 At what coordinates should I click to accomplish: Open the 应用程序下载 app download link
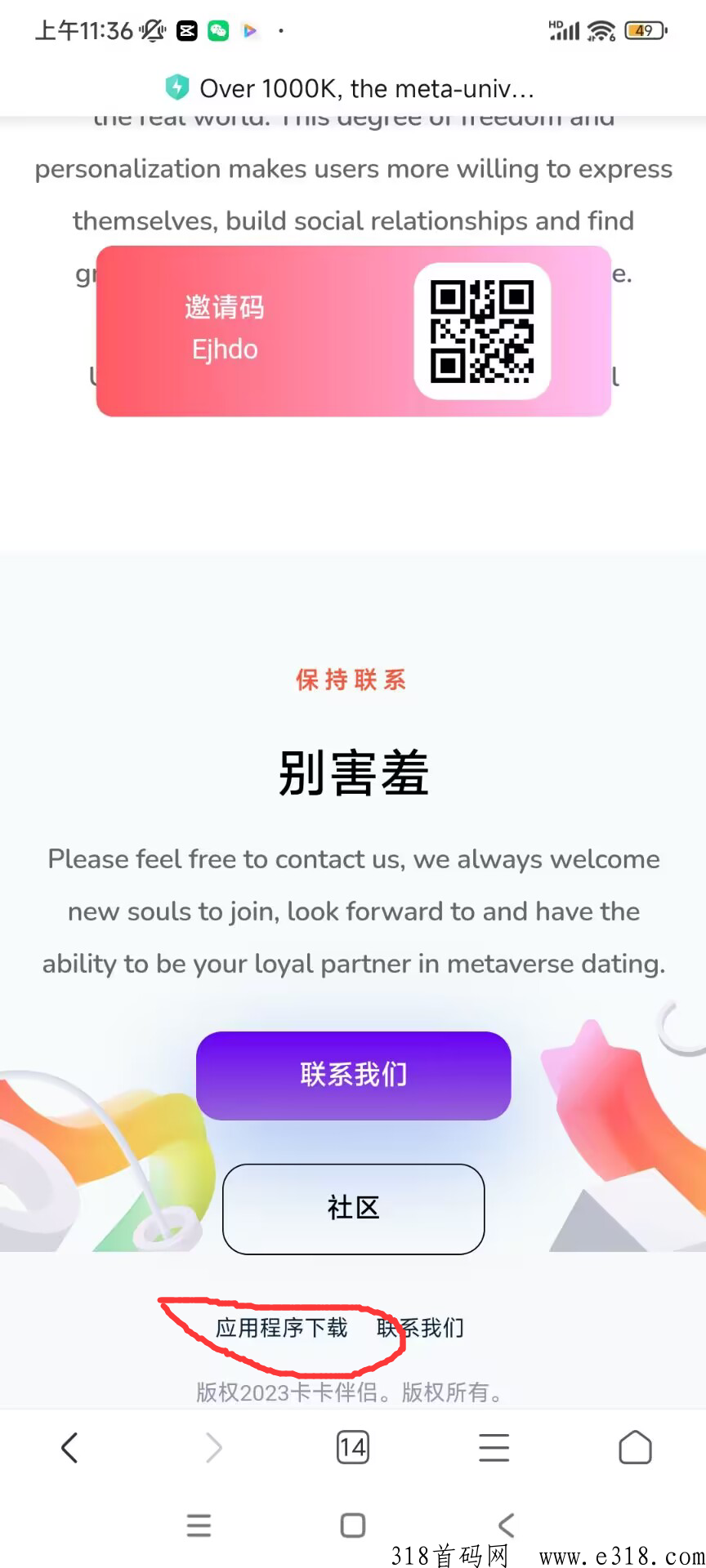[281, 1328]
